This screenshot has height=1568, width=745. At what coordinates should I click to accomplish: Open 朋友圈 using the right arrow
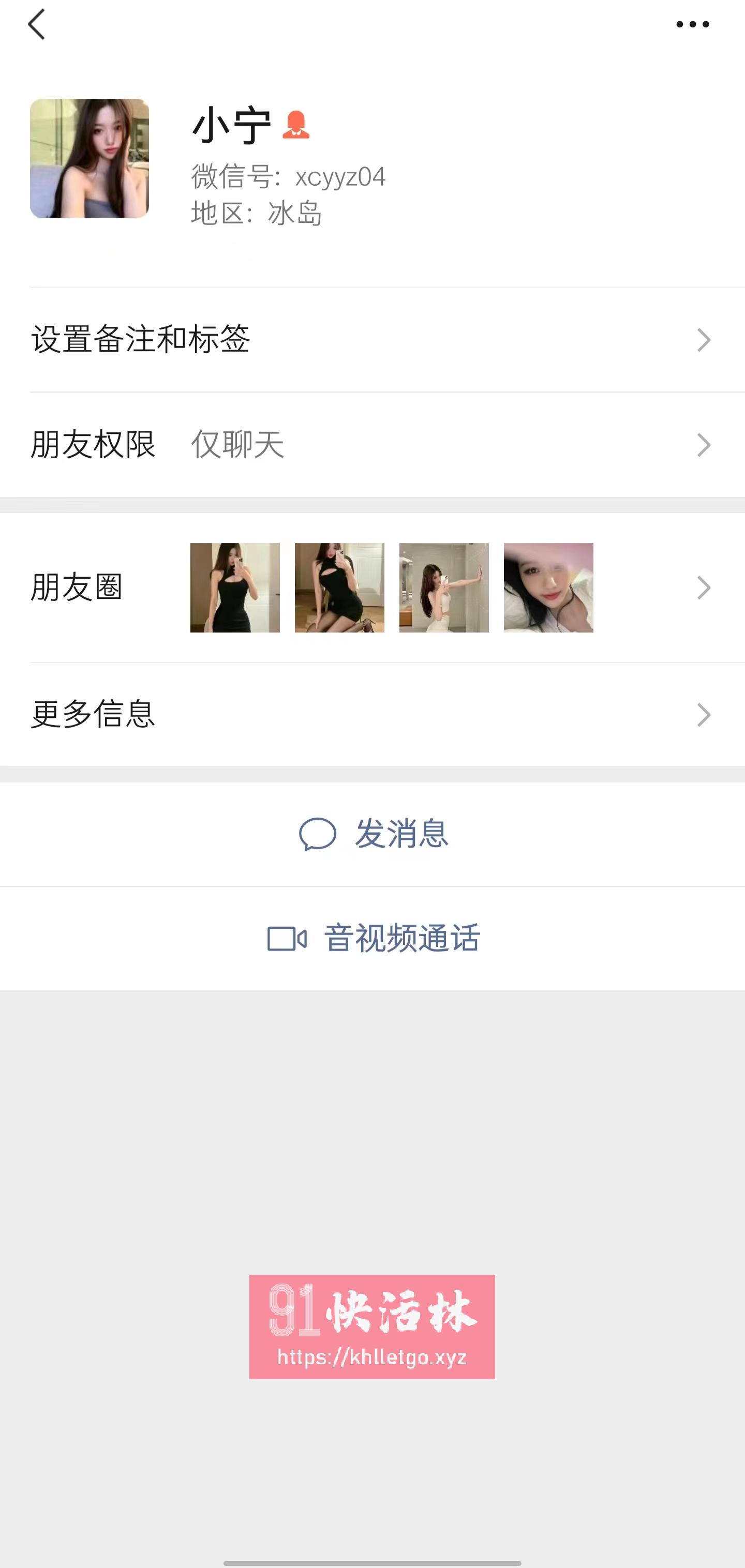[704, 587]
